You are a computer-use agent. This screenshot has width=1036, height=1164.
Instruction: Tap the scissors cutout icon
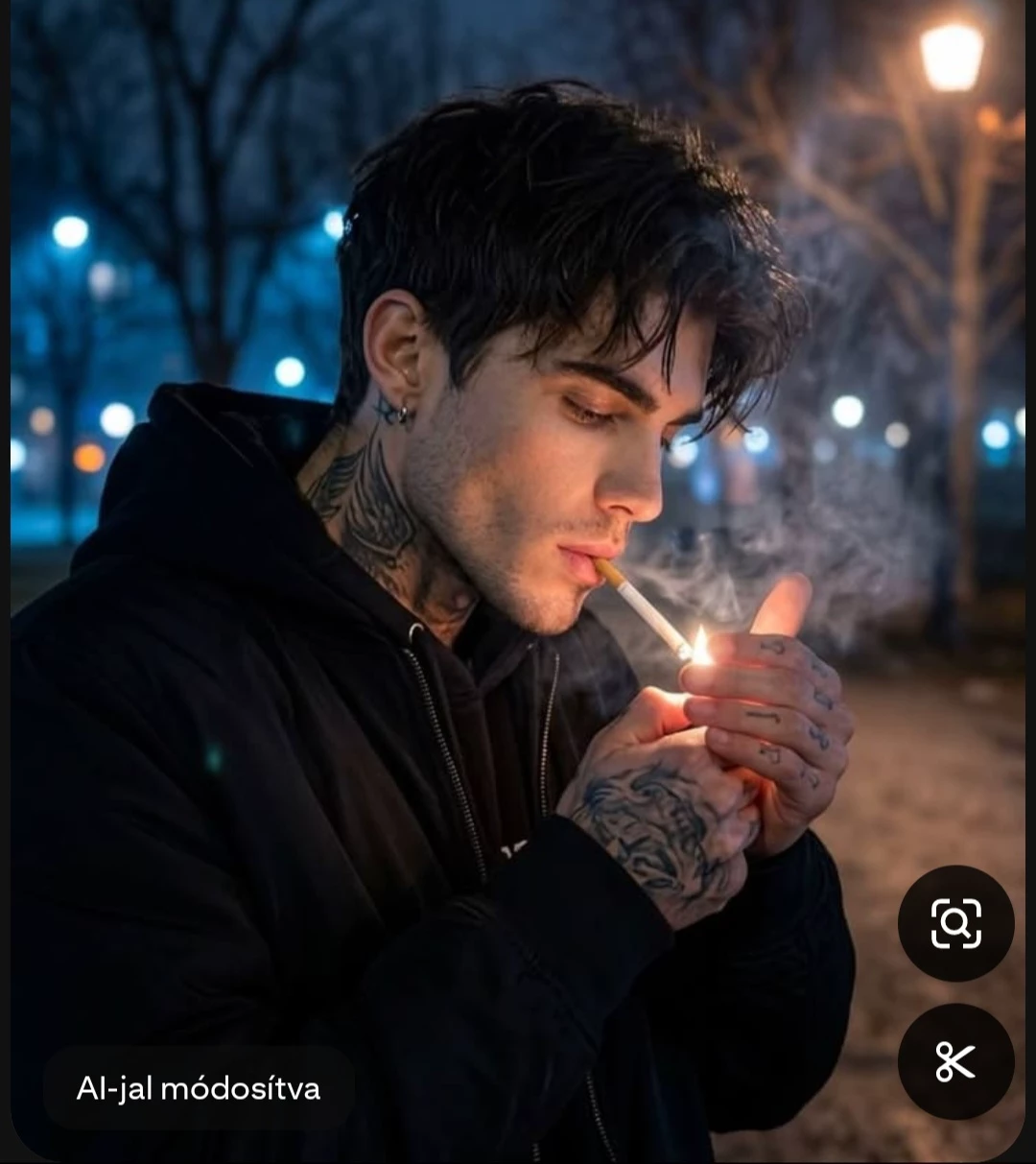(955, 1061)
